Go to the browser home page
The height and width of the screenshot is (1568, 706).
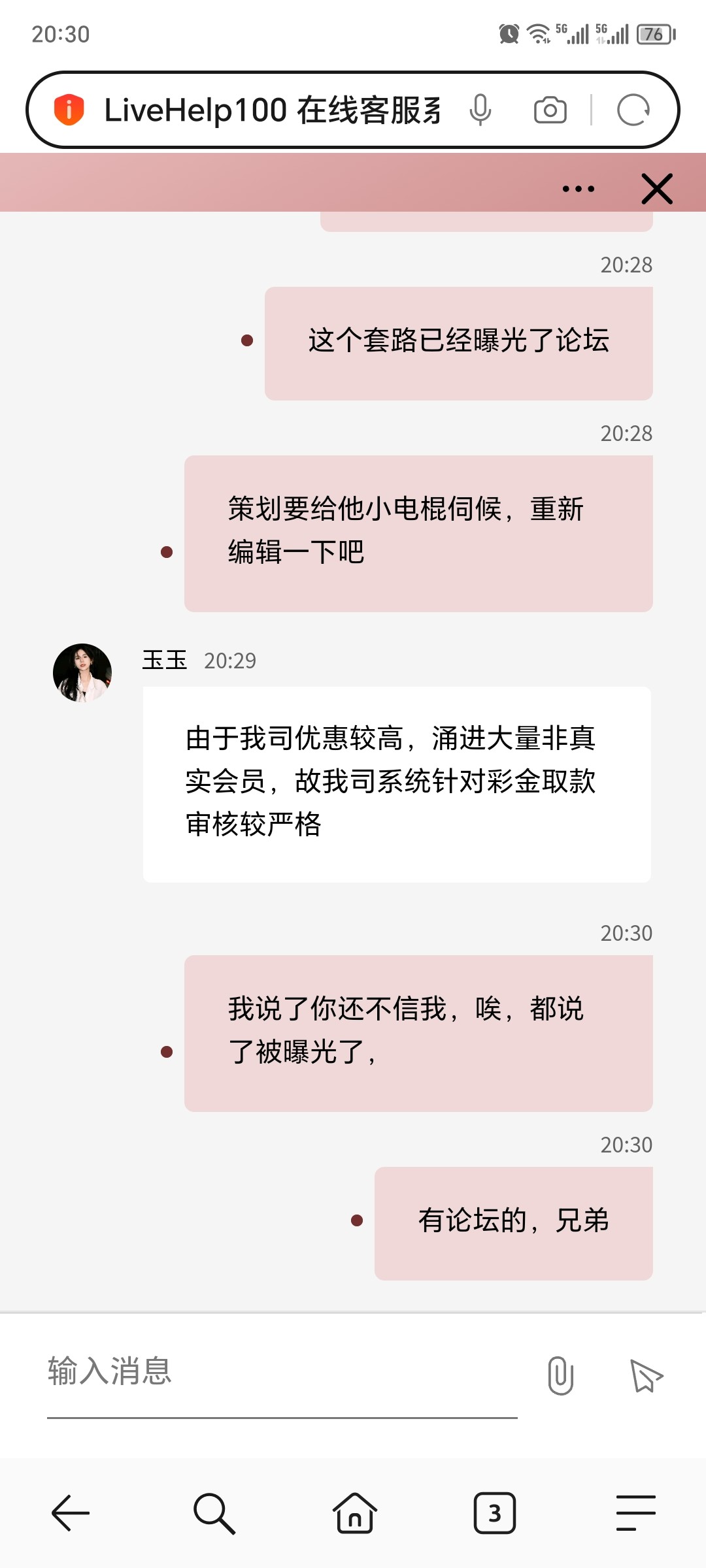pyautogui.click(x=354, y=1512)
